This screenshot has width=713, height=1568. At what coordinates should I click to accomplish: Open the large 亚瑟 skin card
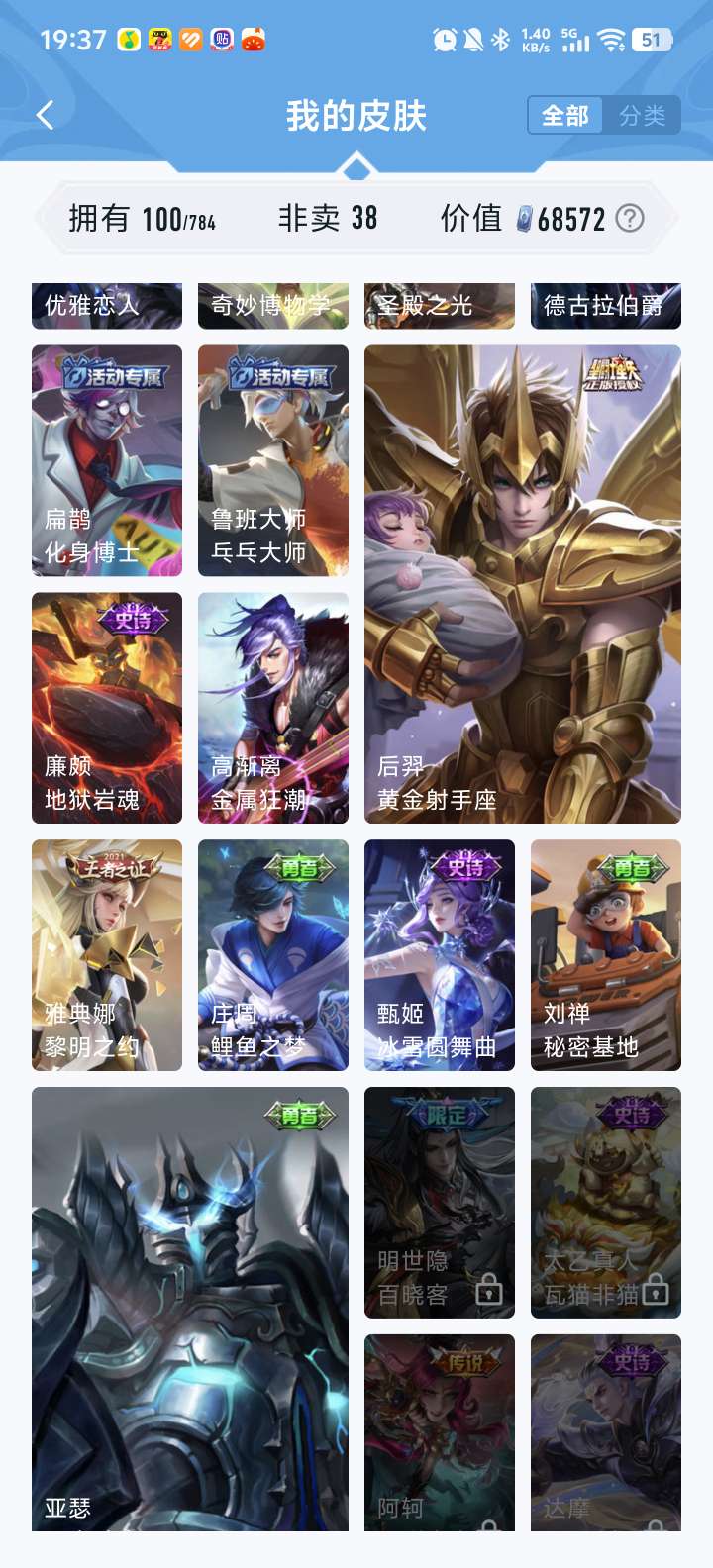pyautogui.click(x=190, y=1307)
